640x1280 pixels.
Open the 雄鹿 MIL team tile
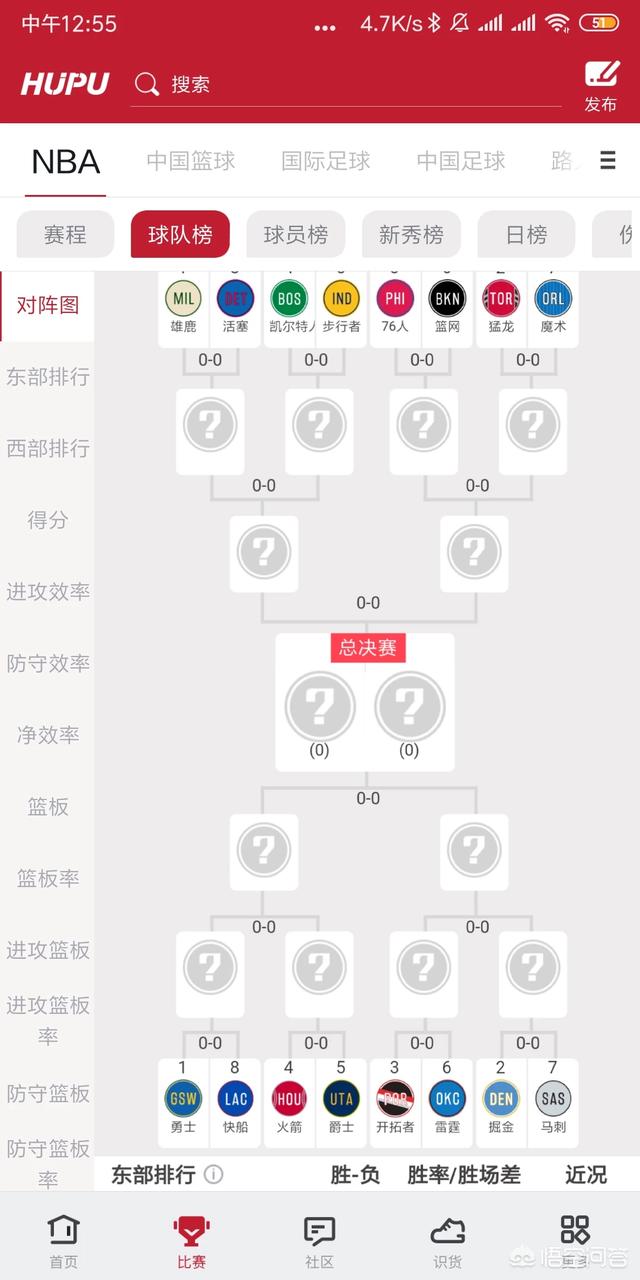pos(183,308)
